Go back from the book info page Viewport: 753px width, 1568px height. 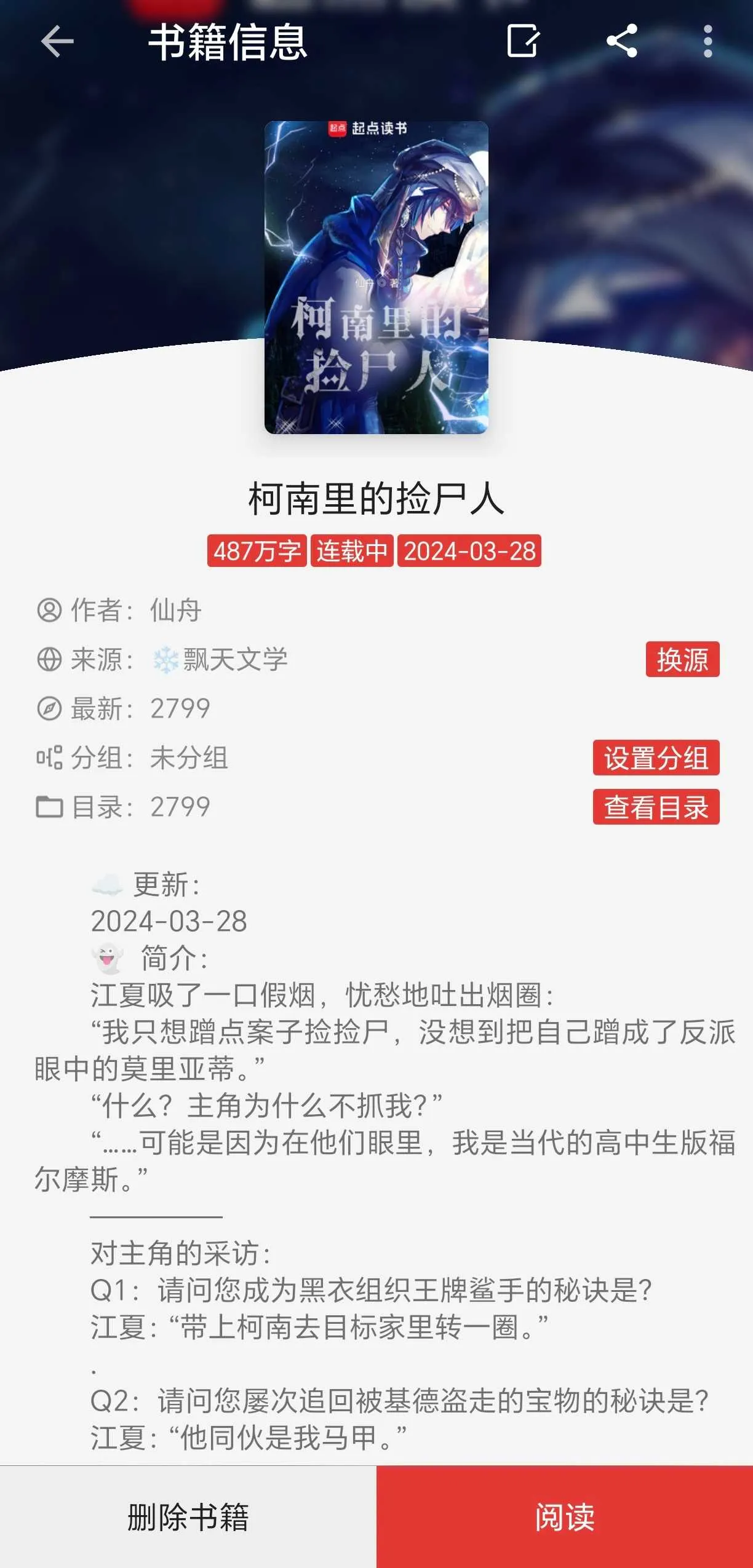[x=57, y=42]
